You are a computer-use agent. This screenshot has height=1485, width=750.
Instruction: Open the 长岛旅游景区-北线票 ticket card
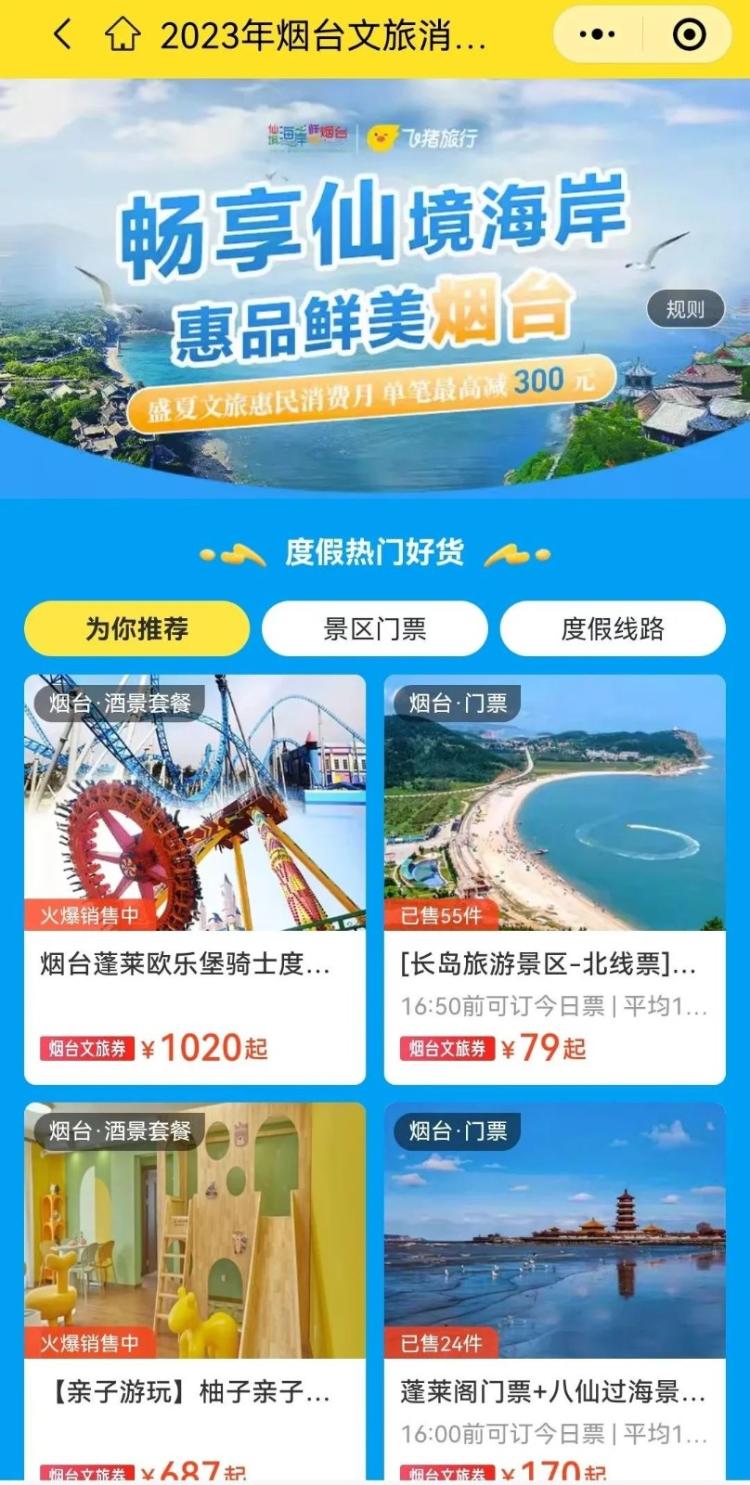(555, 878)
